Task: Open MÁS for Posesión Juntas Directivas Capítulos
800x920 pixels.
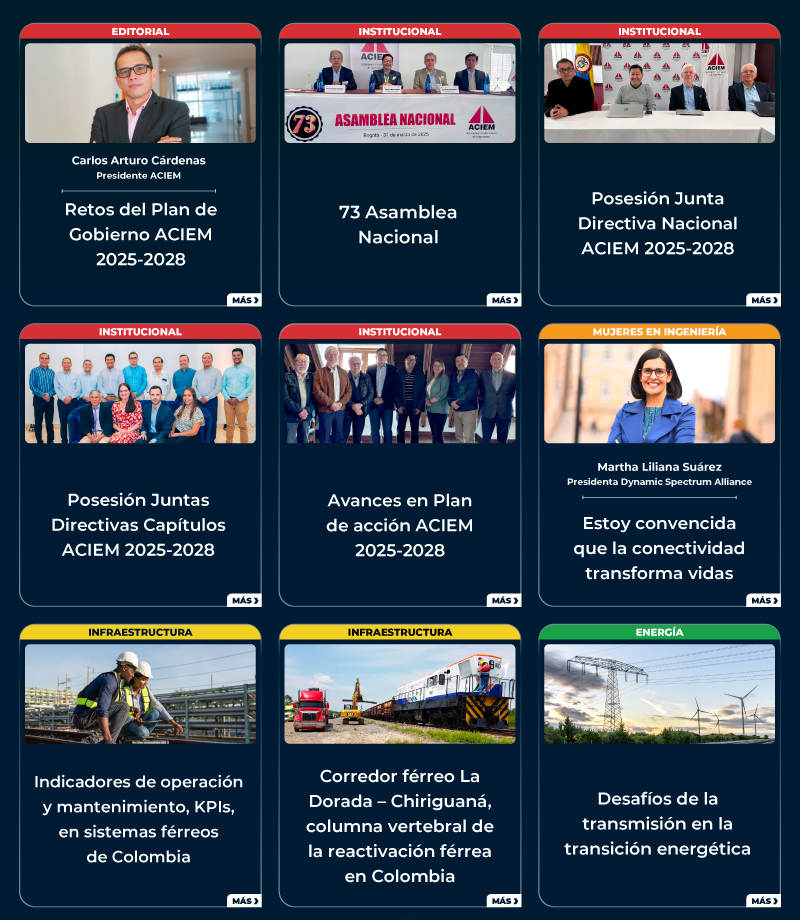Action: tap(244, 600)
